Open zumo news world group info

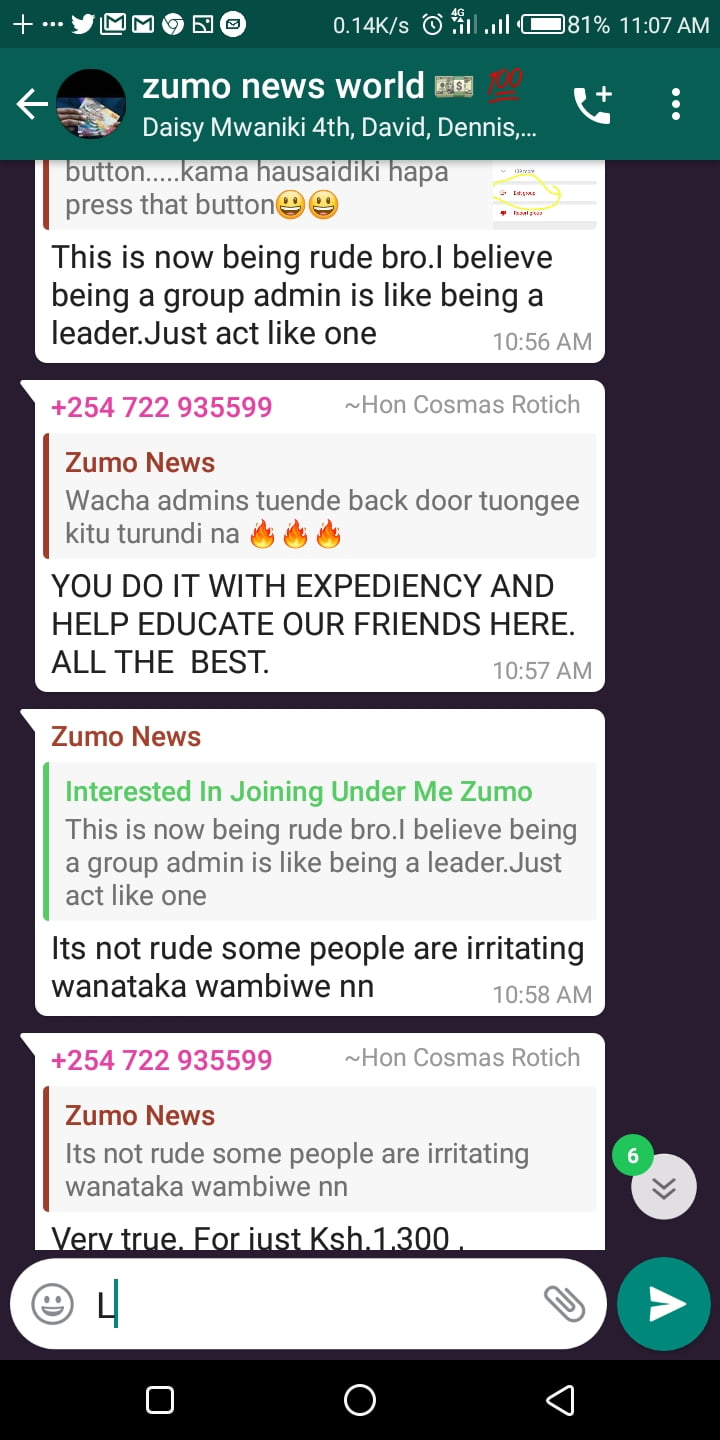pos(340,104)
